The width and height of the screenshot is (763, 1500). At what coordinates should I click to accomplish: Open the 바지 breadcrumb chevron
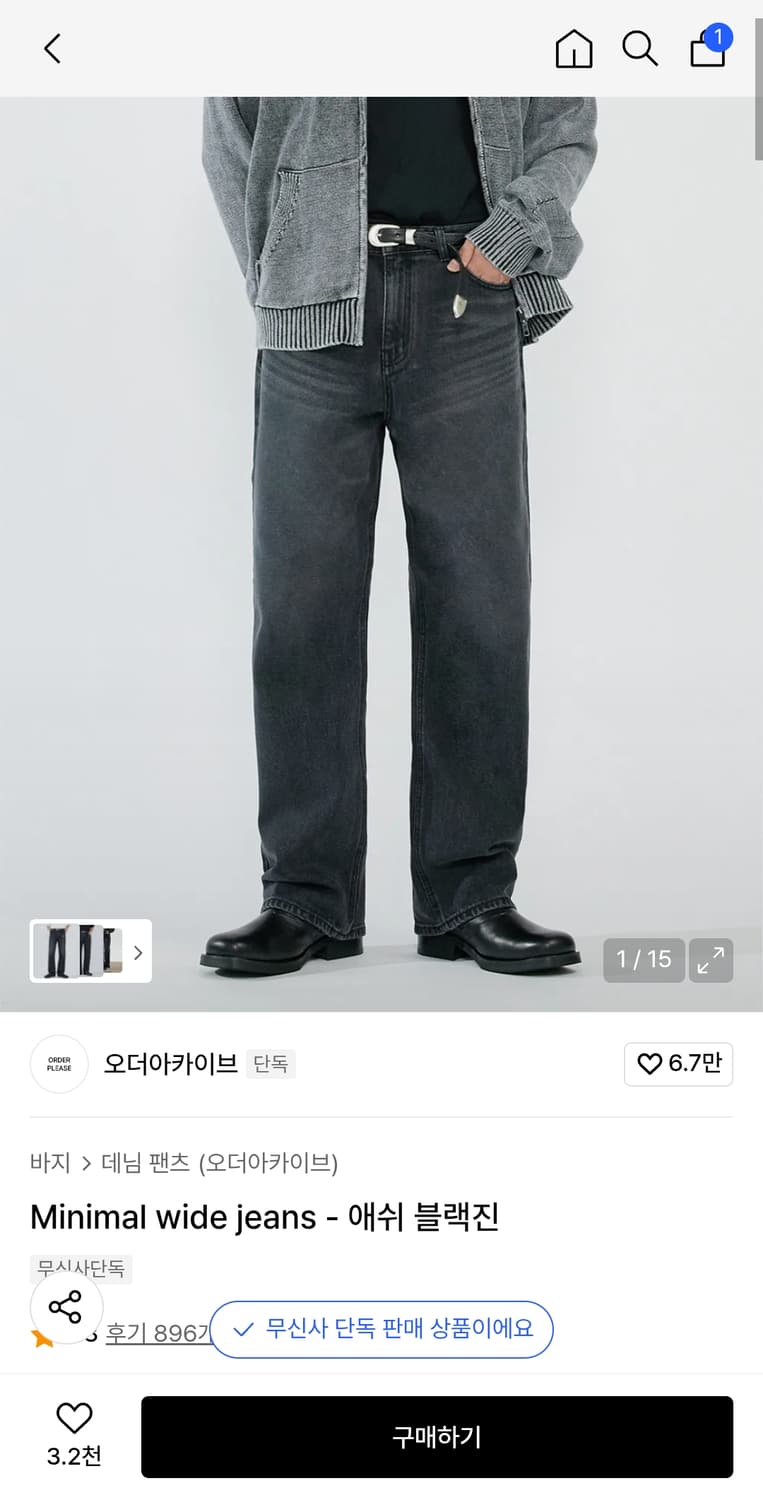(85, 1163)
